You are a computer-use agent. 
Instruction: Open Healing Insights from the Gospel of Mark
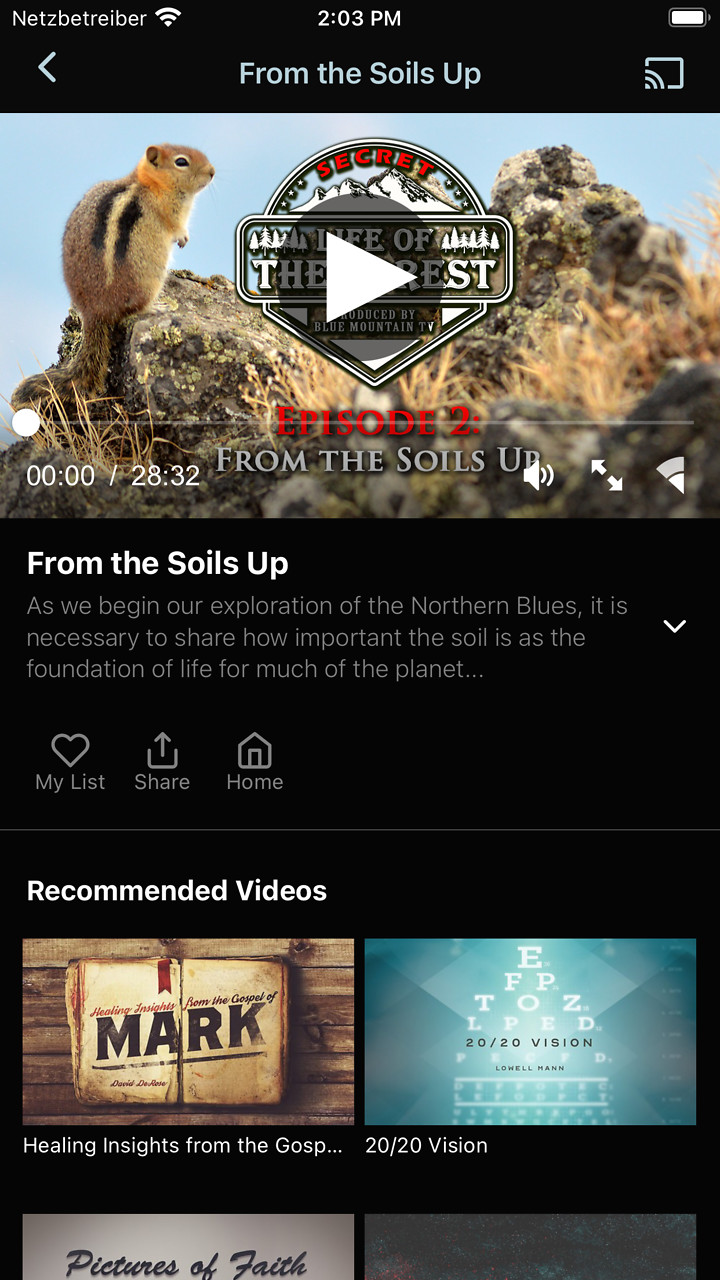tap(188, 1032)
